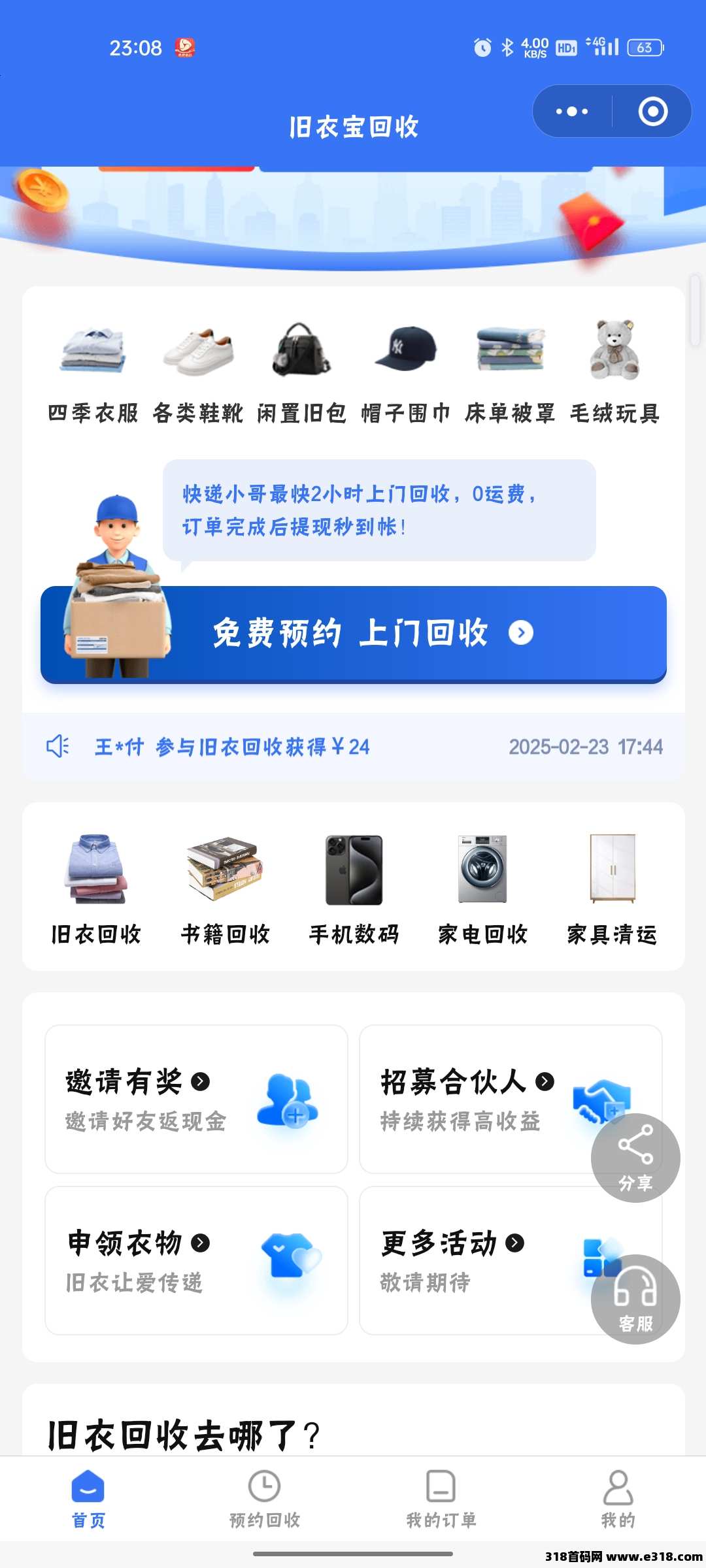The width and height of the screenshot is (706, 1568).
Task: Open the 申领衣物 card
Action: point(196,1260)
